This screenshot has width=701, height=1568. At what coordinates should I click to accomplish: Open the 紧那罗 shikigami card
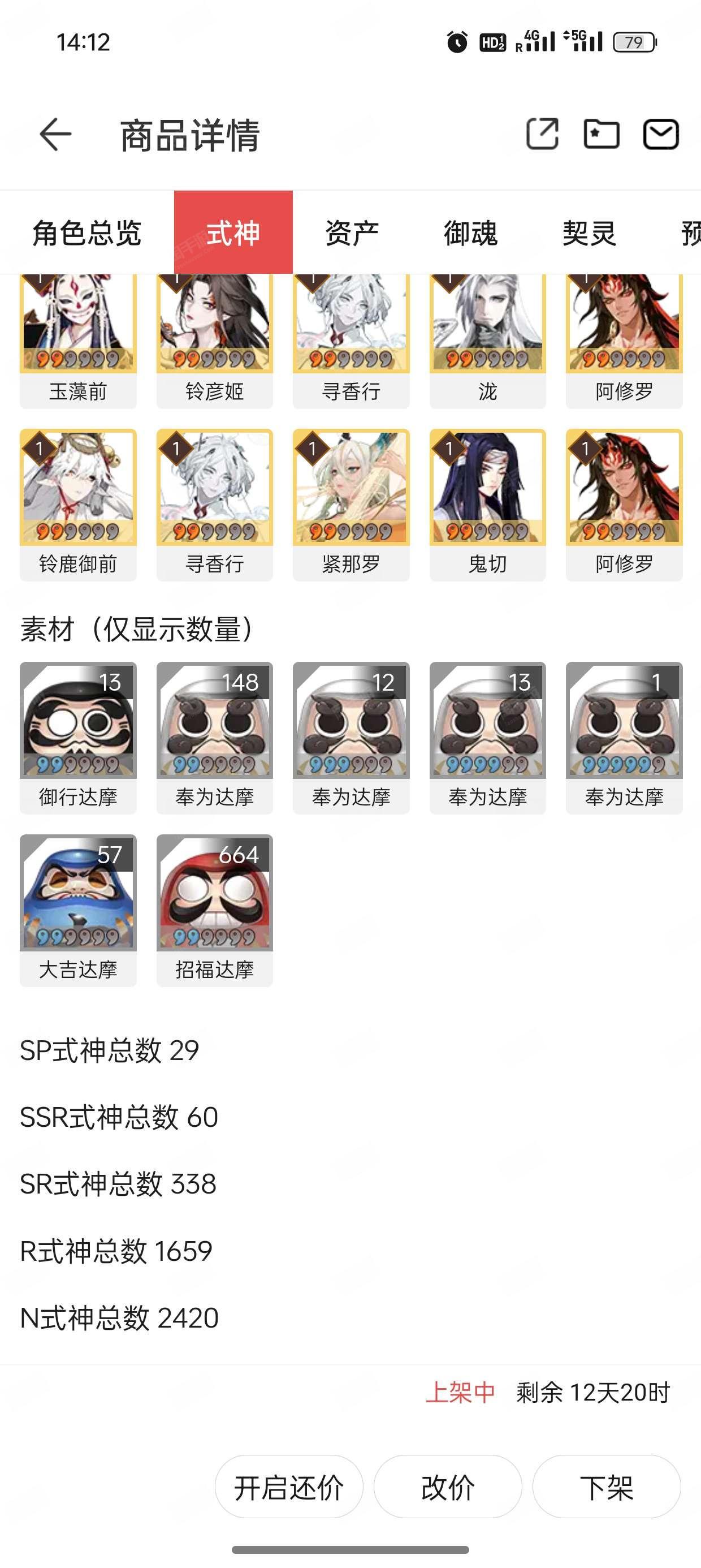pos(351,504)
